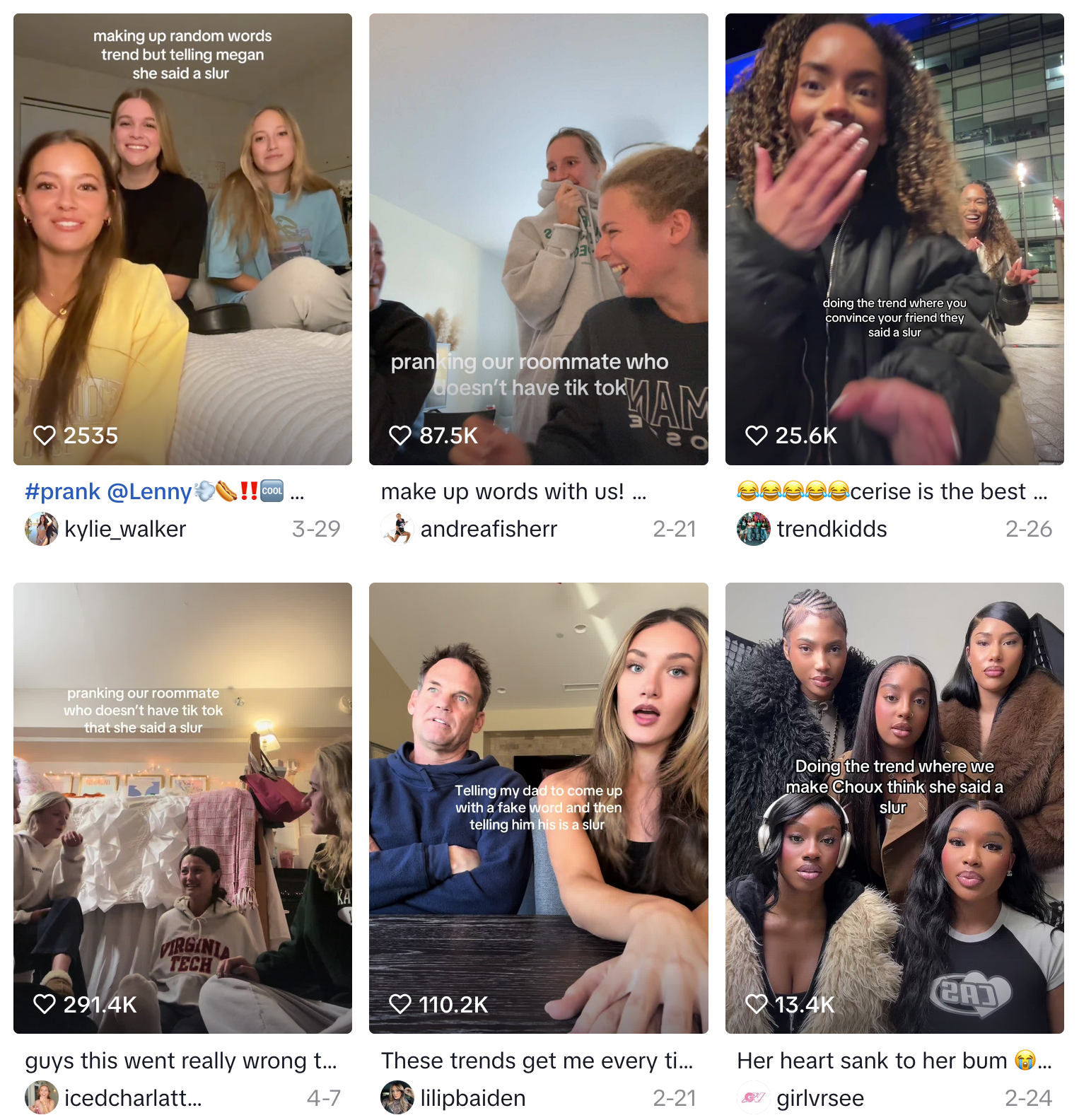Screen dimensions: 1079x1120
Task: View kylie_walker's profile
Action: point(124,529)
